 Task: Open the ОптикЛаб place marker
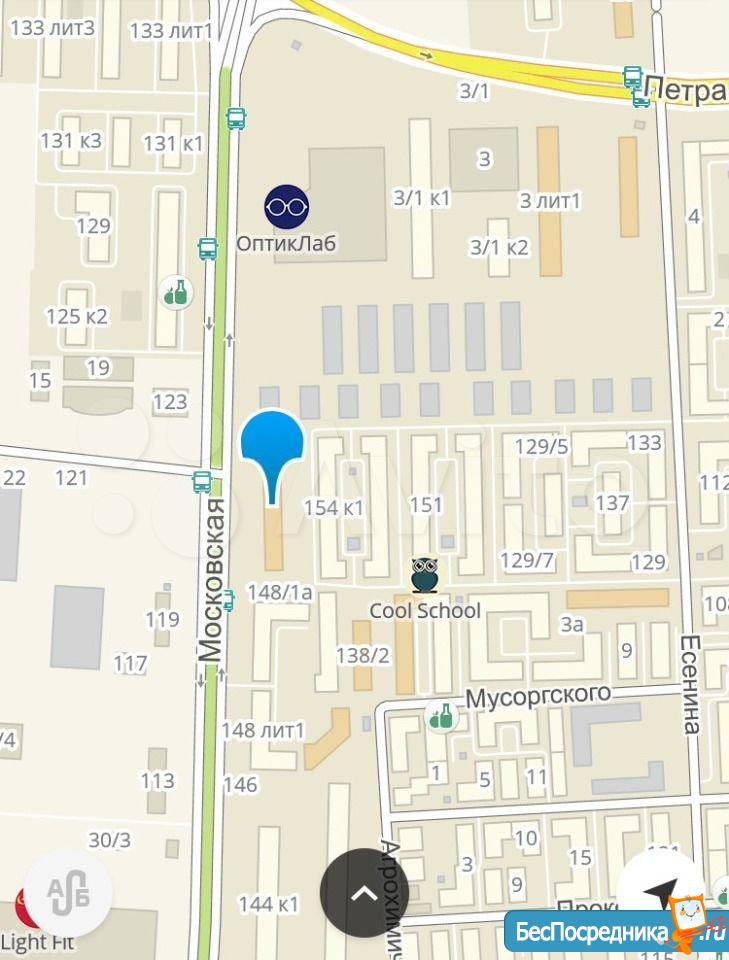286,206
